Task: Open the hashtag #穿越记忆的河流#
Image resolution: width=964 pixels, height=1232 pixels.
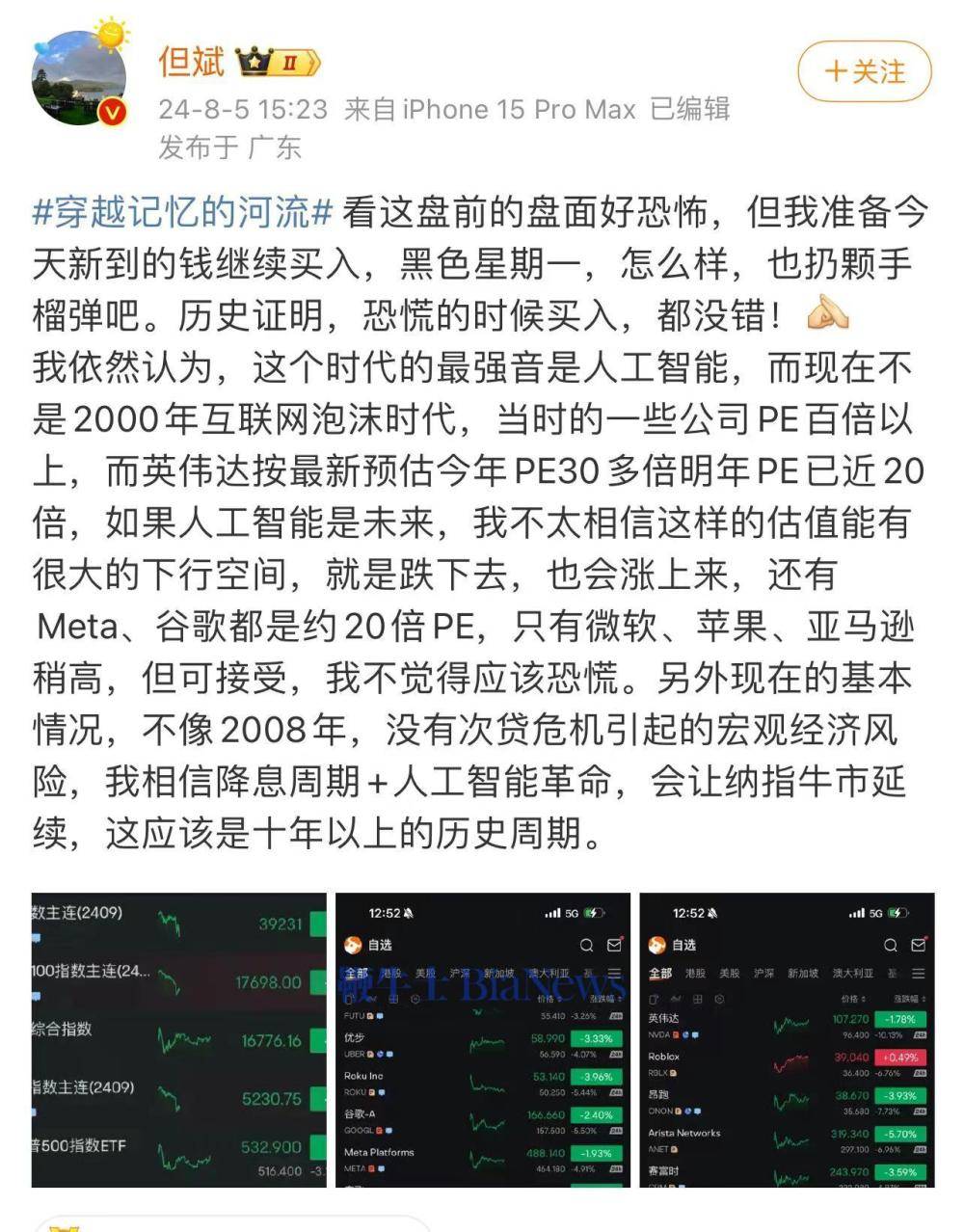Action: click(x=183, y=212)
